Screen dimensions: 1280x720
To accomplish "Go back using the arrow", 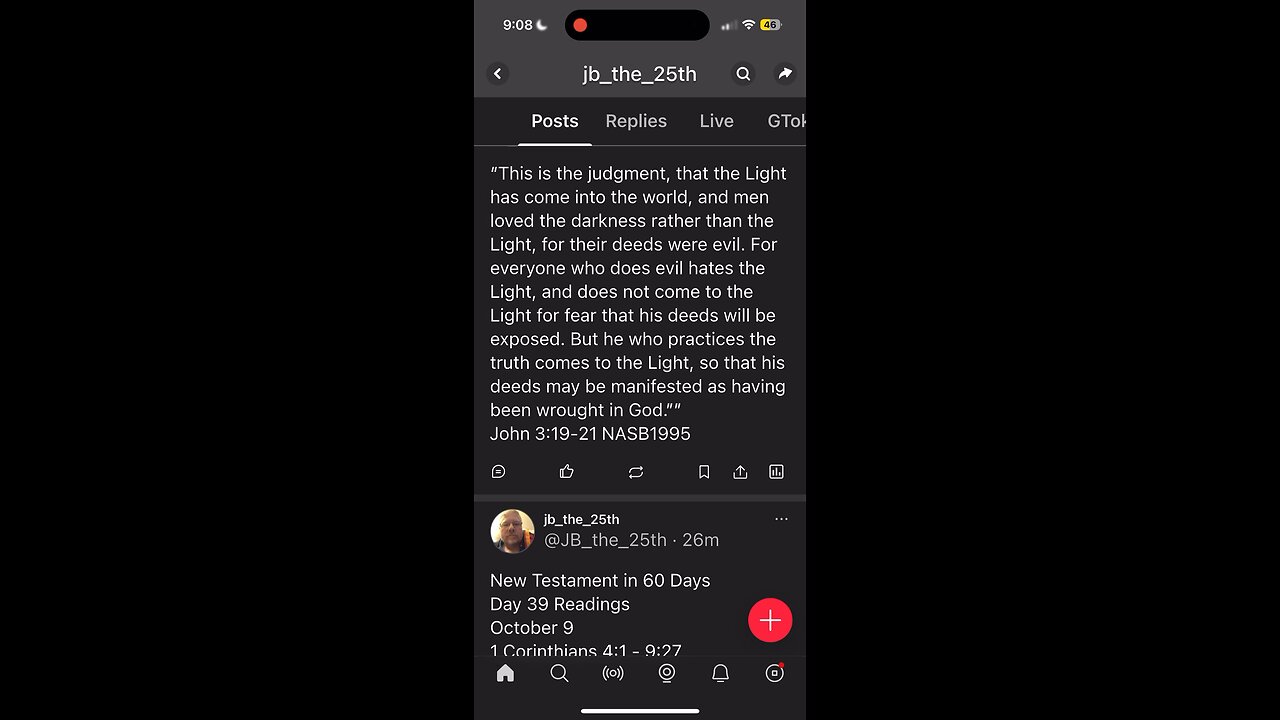I will [x=498, y=74].
